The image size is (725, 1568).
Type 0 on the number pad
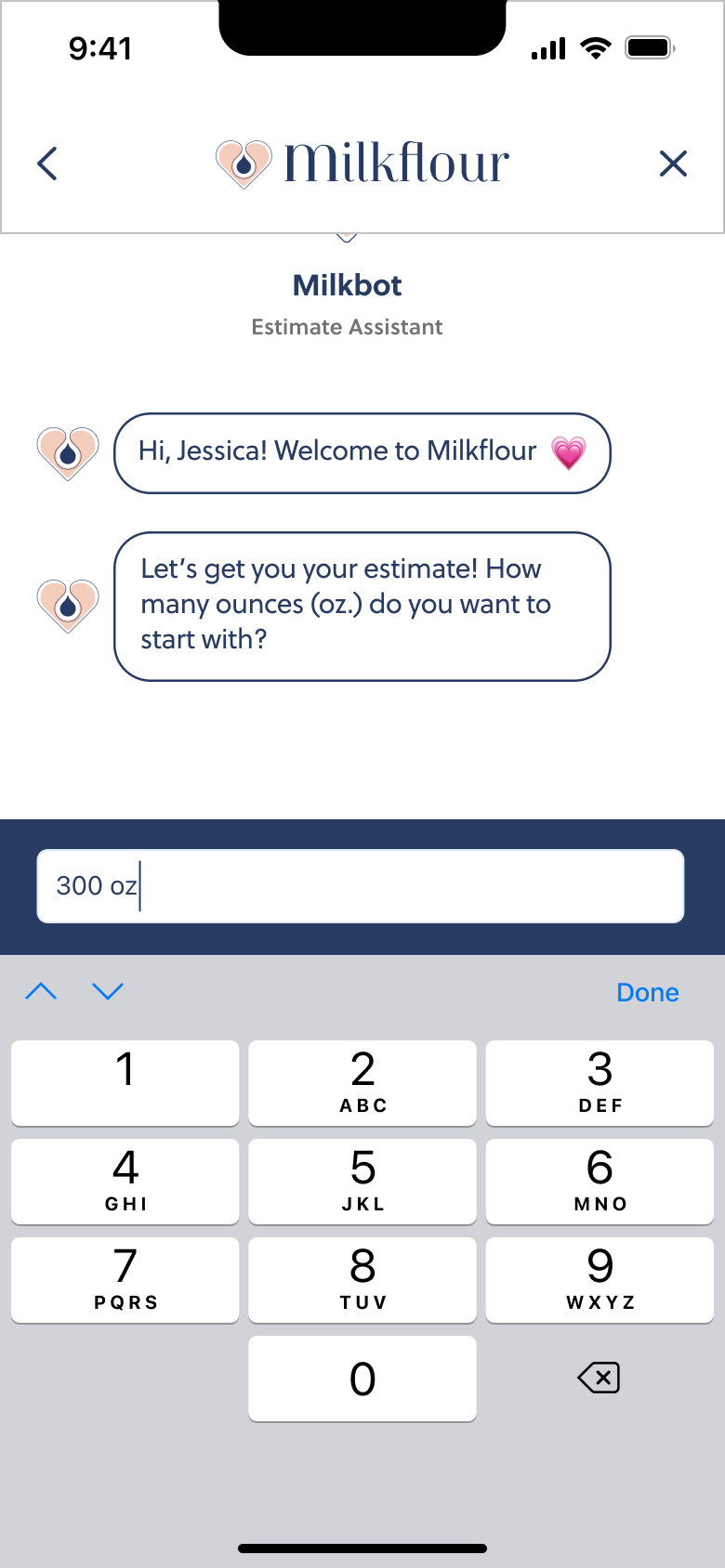pyautogui.click(x=362, y=1379)
